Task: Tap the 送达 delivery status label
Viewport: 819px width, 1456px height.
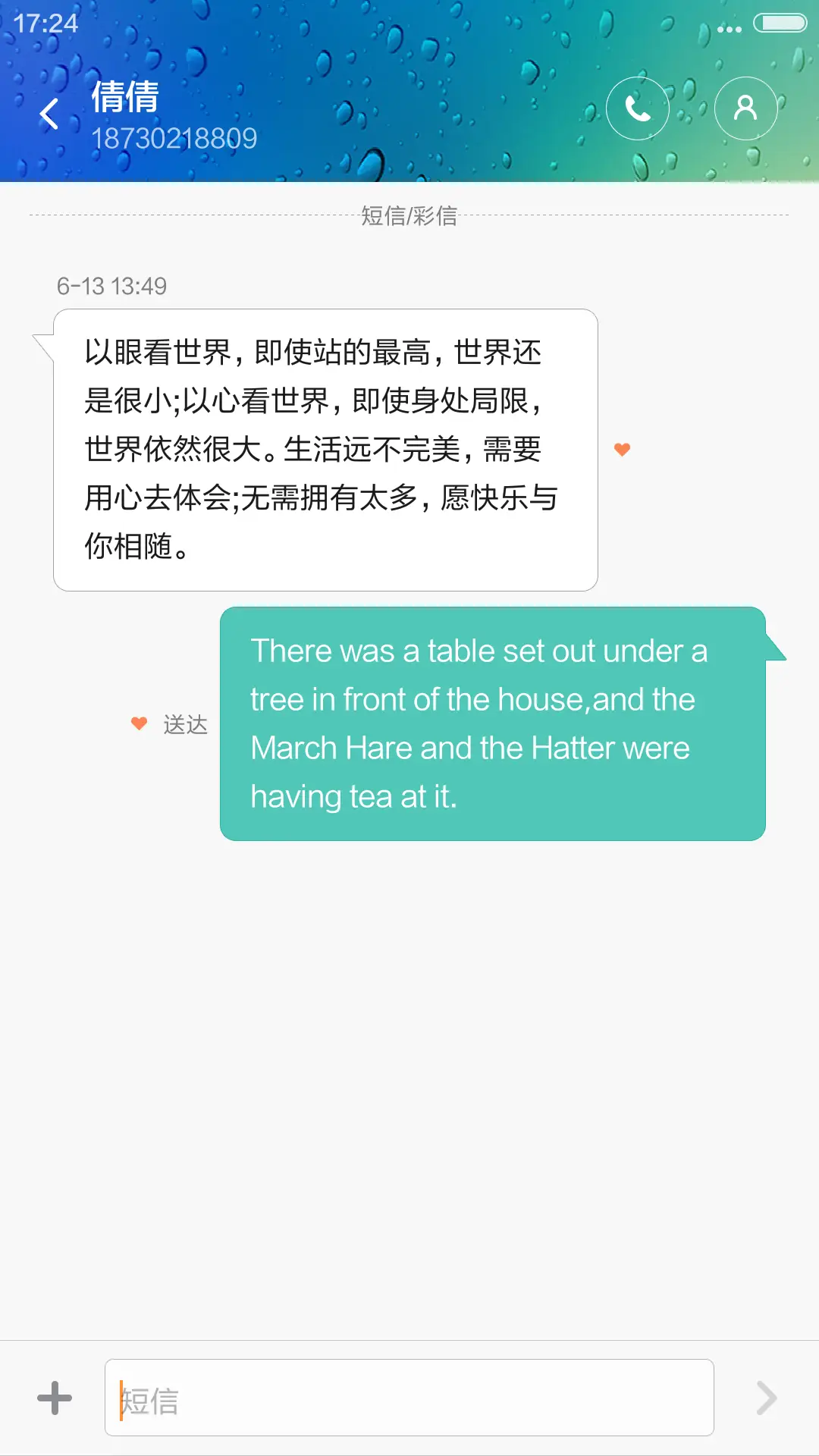Action: pos(184,724)
